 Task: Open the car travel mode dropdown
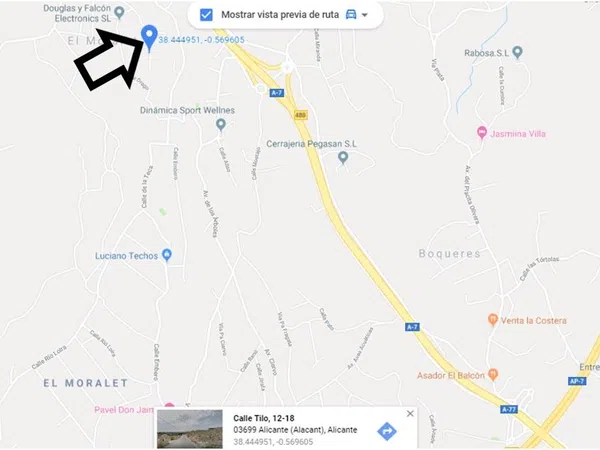coord(357,15)
